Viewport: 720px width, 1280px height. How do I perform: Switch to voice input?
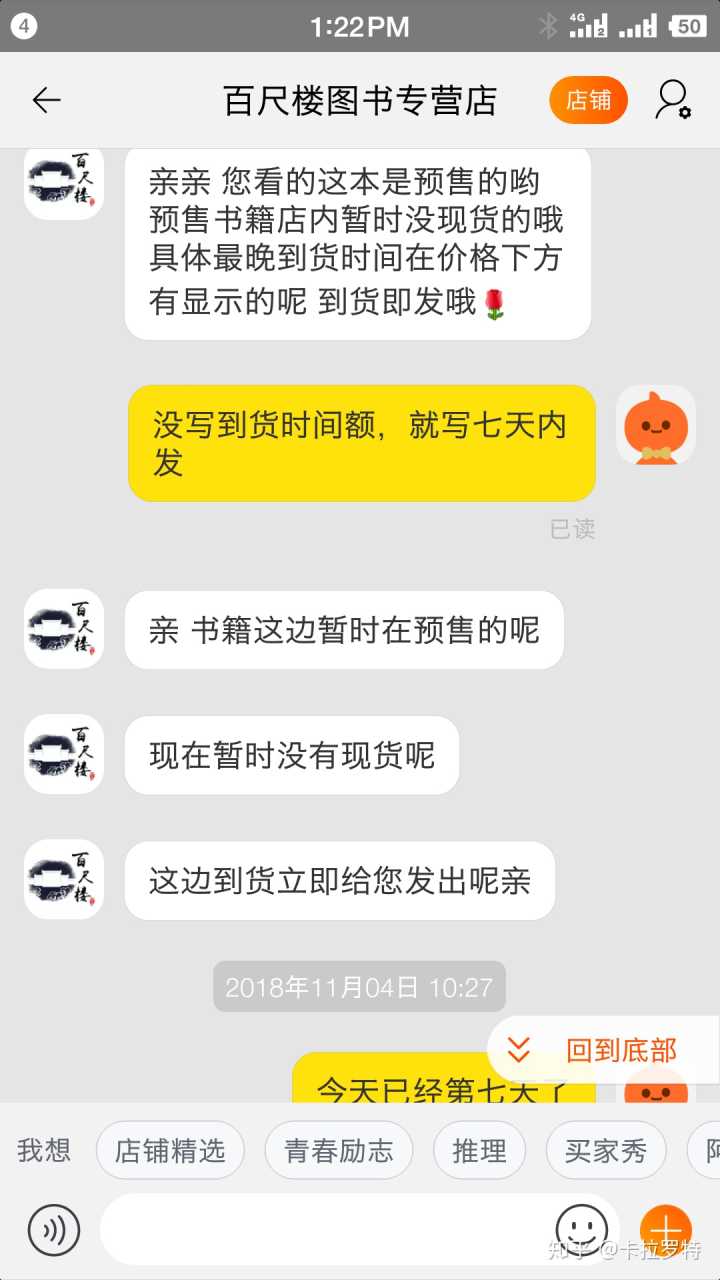click(54, 1230)
